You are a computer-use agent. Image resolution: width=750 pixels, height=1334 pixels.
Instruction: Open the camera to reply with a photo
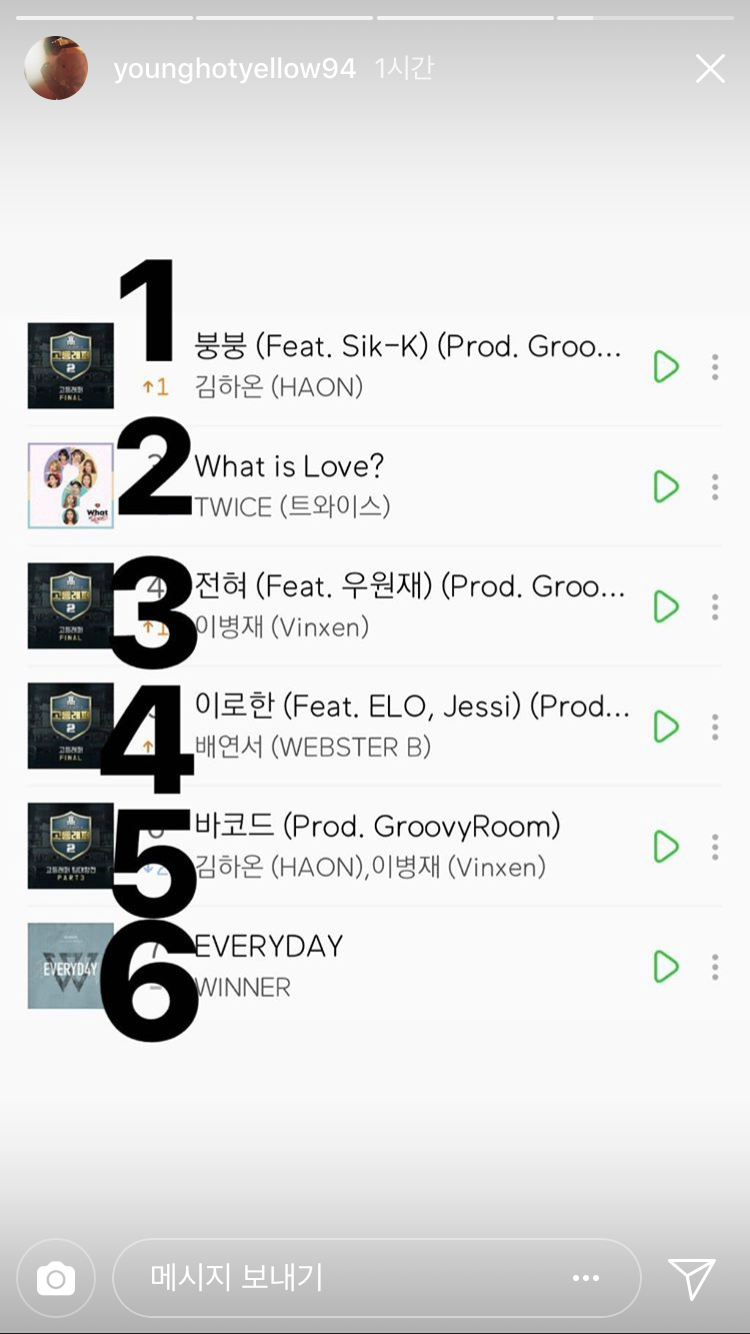56,1278
